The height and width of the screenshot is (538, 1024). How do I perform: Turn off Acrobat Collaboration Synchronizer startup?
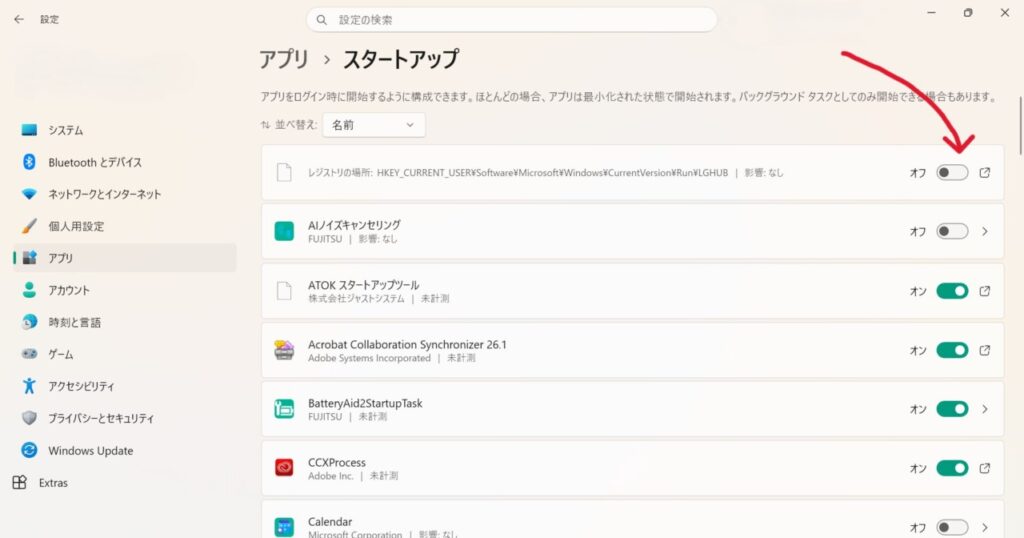951,350
